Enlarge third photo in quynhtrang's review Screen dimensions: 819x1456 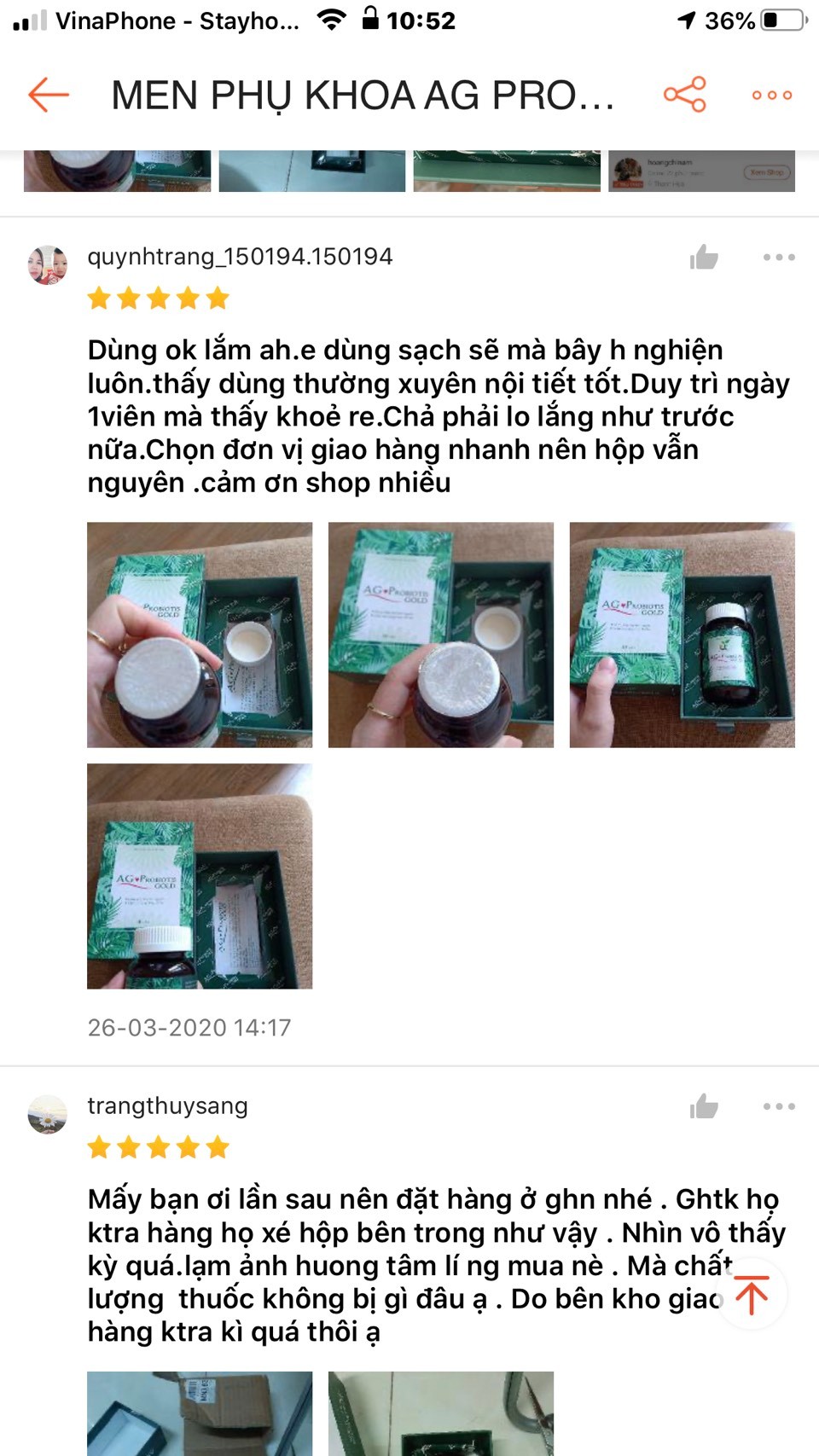(682, 635)
